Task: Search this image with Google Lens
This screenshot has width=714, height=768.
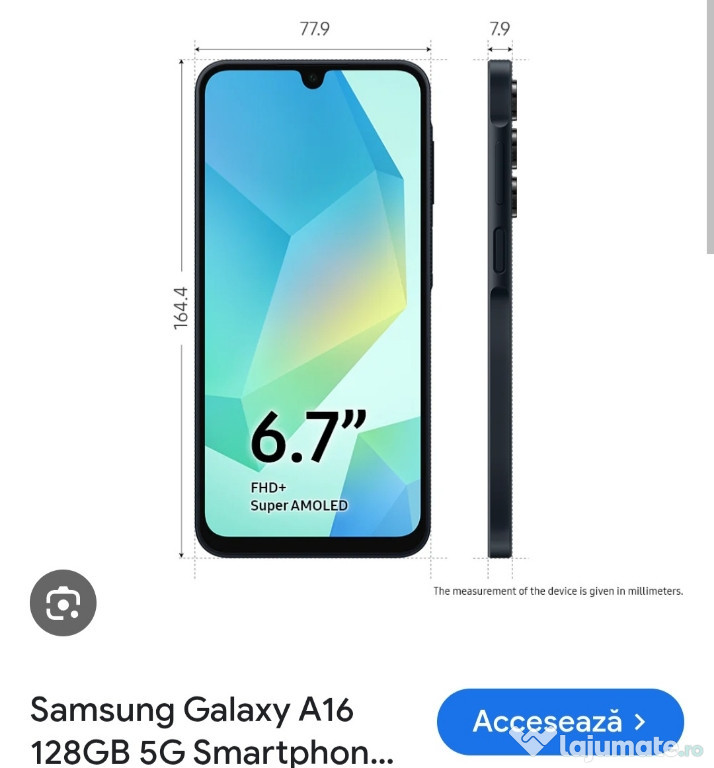Action: (x=63, y=603)
